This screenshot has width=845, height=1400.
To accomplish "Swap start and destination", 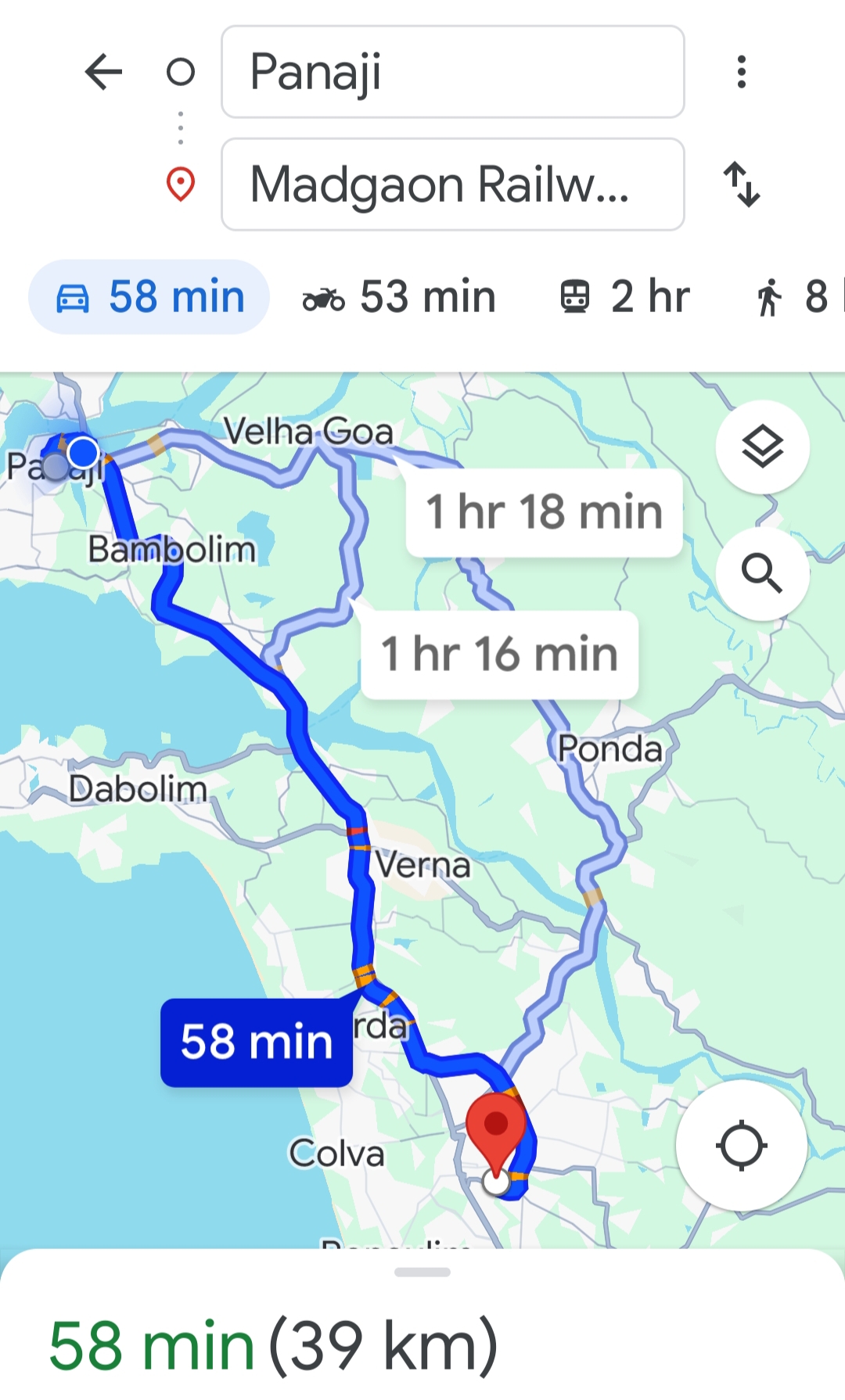I will coord(741,185).
